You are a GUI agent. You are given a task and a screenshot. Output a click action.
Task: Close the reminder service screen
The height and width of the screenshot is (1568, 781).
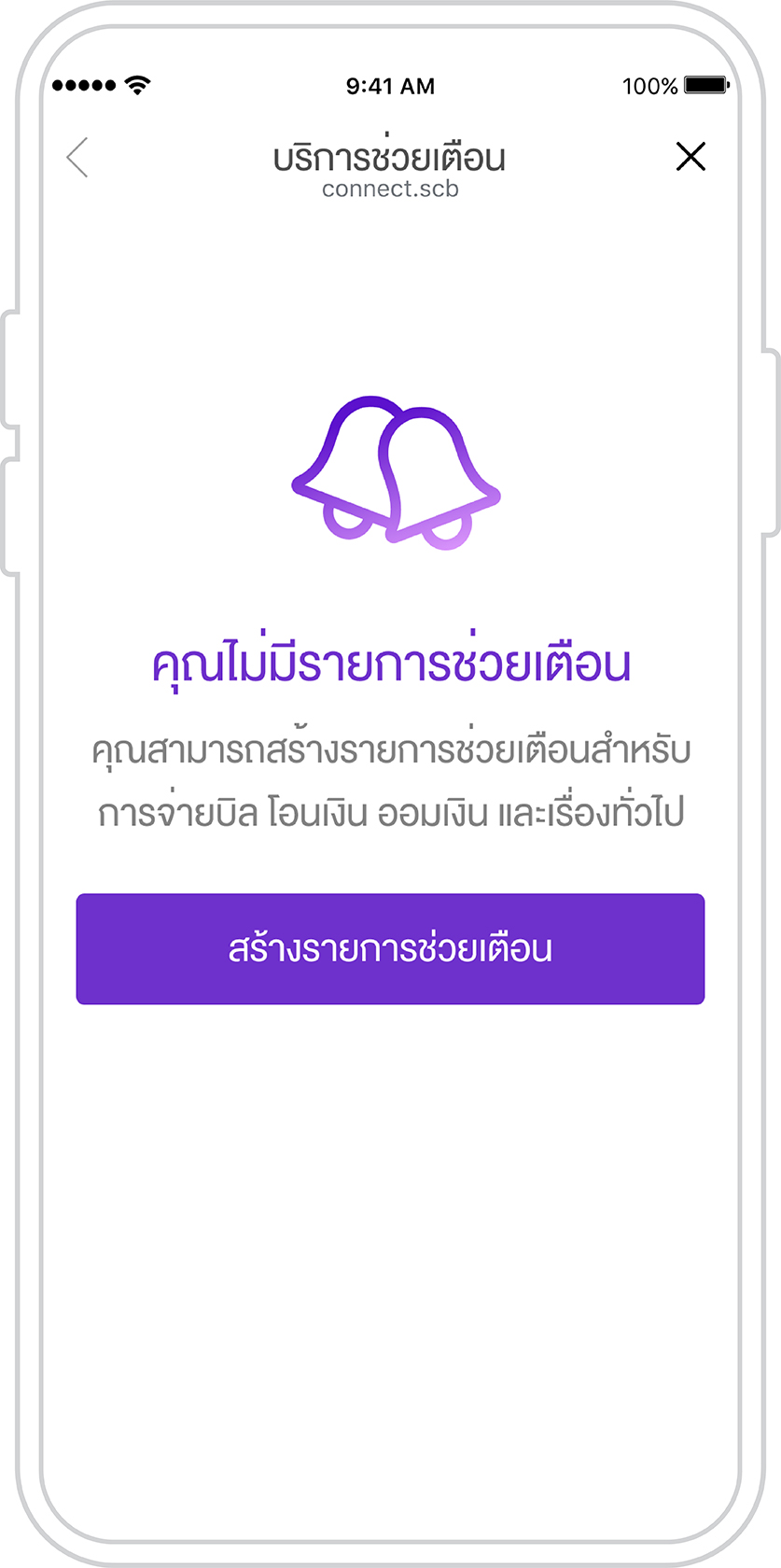[x=690, y=157]
